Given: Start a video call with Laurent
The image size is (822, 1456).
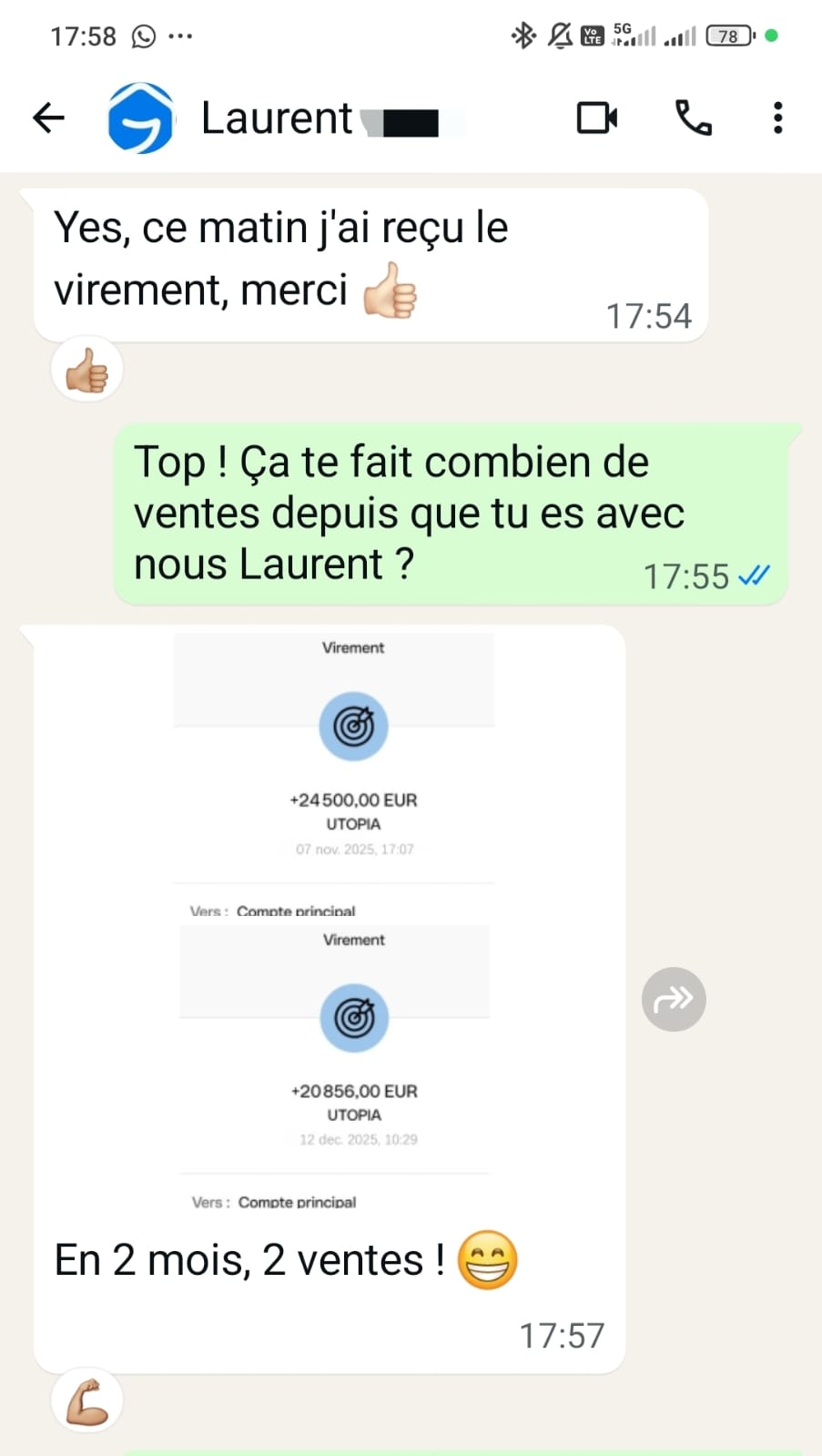Looking at the screenshot, I should click(x=596, y=117).
